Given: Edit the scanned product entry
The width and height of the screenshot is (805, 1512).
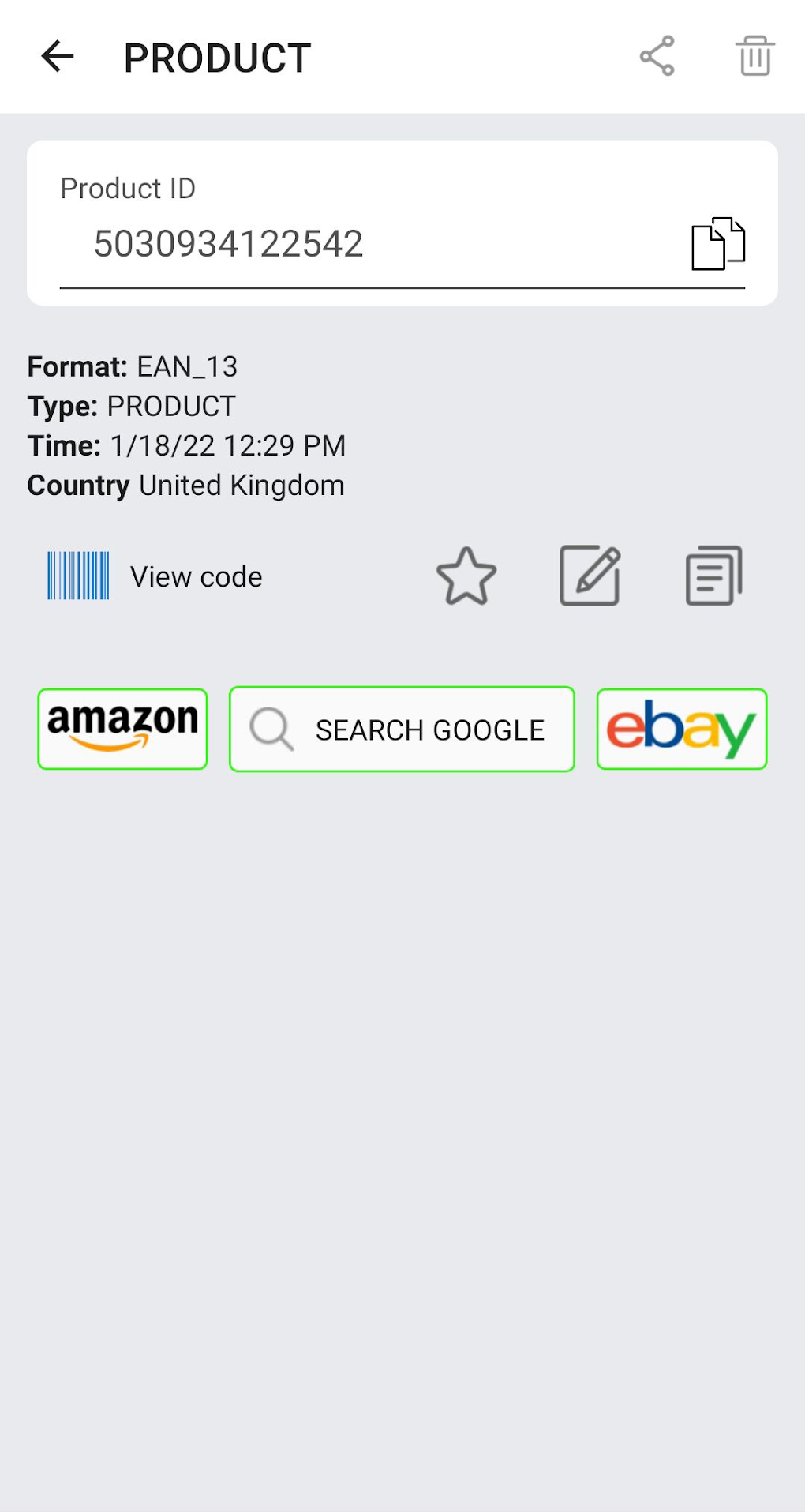Looking at the screenshot, I should [590, 576].
